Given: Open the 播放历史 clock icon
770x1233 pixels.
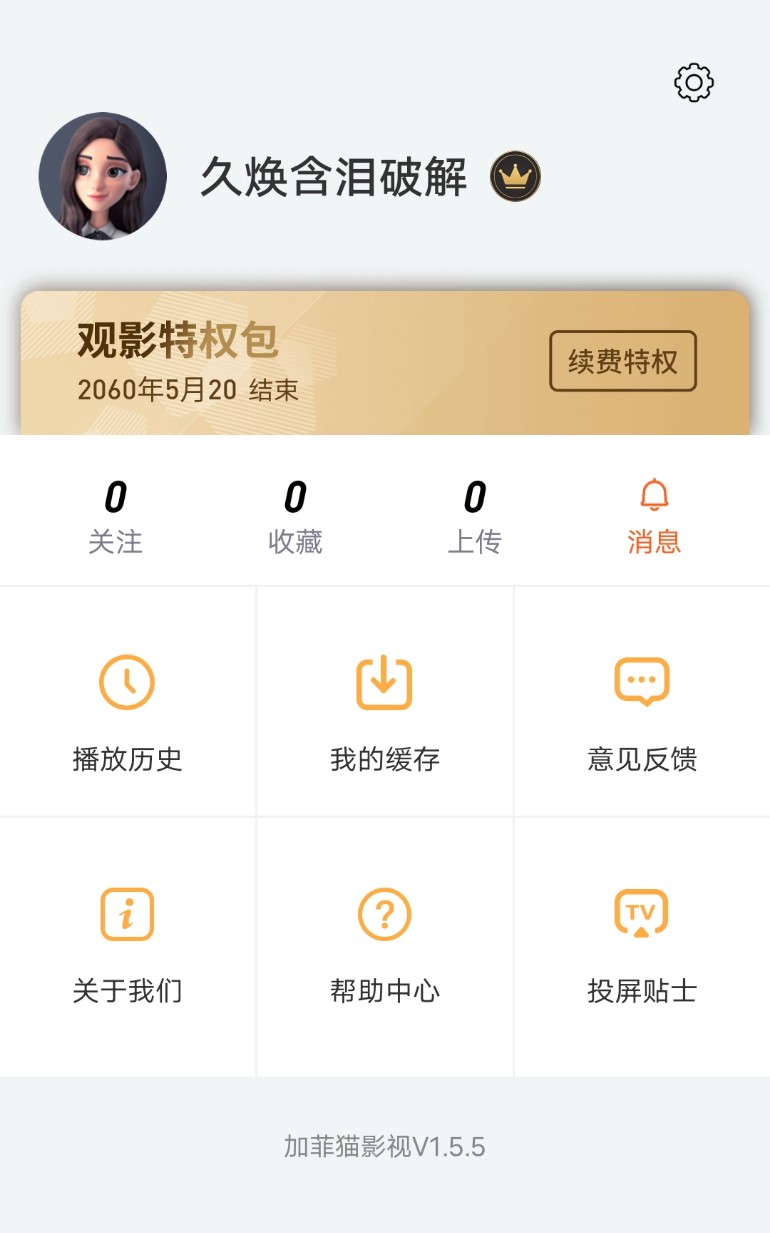Looking at the screenshot, I should point(127,681).
